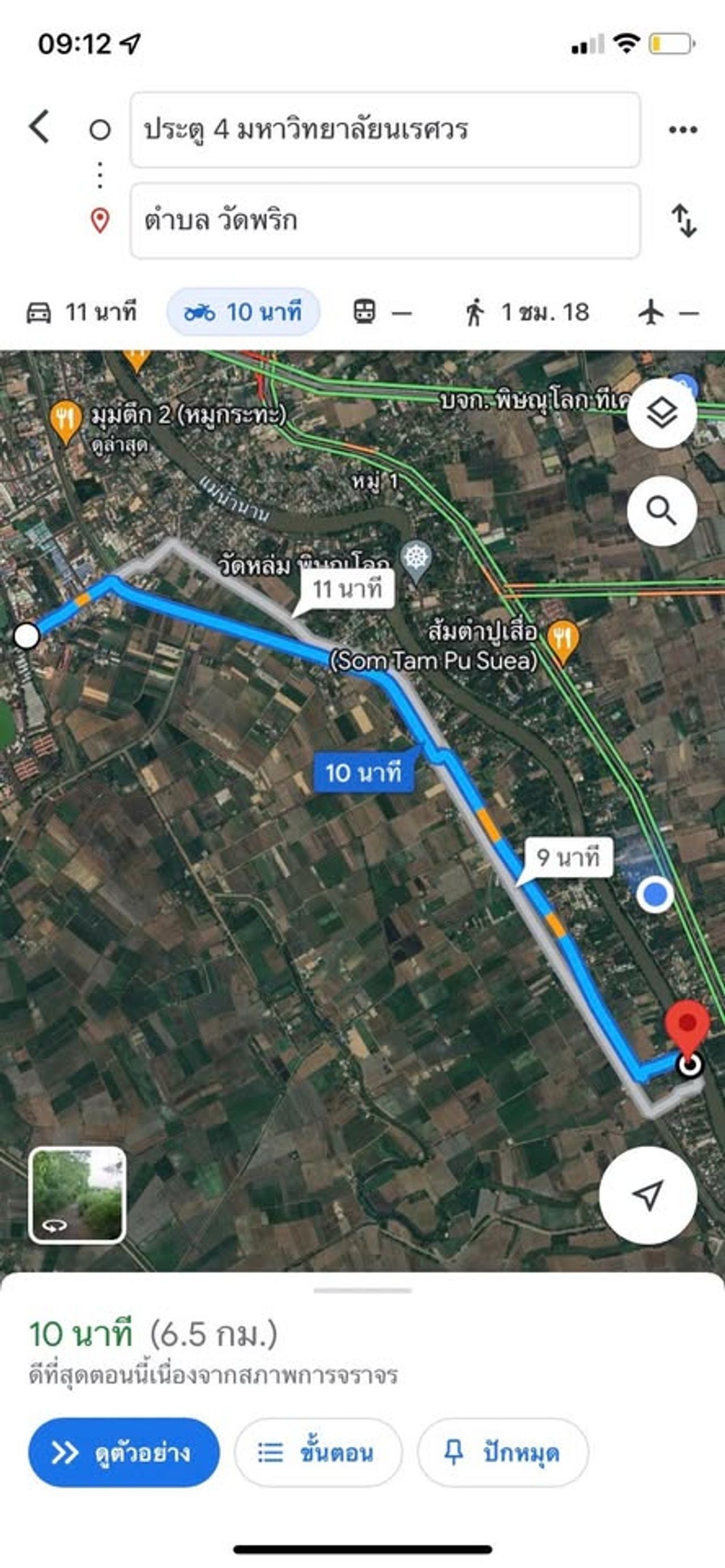Swap origin and destination
725x1568 pixels.
click(x=684, y=220)
